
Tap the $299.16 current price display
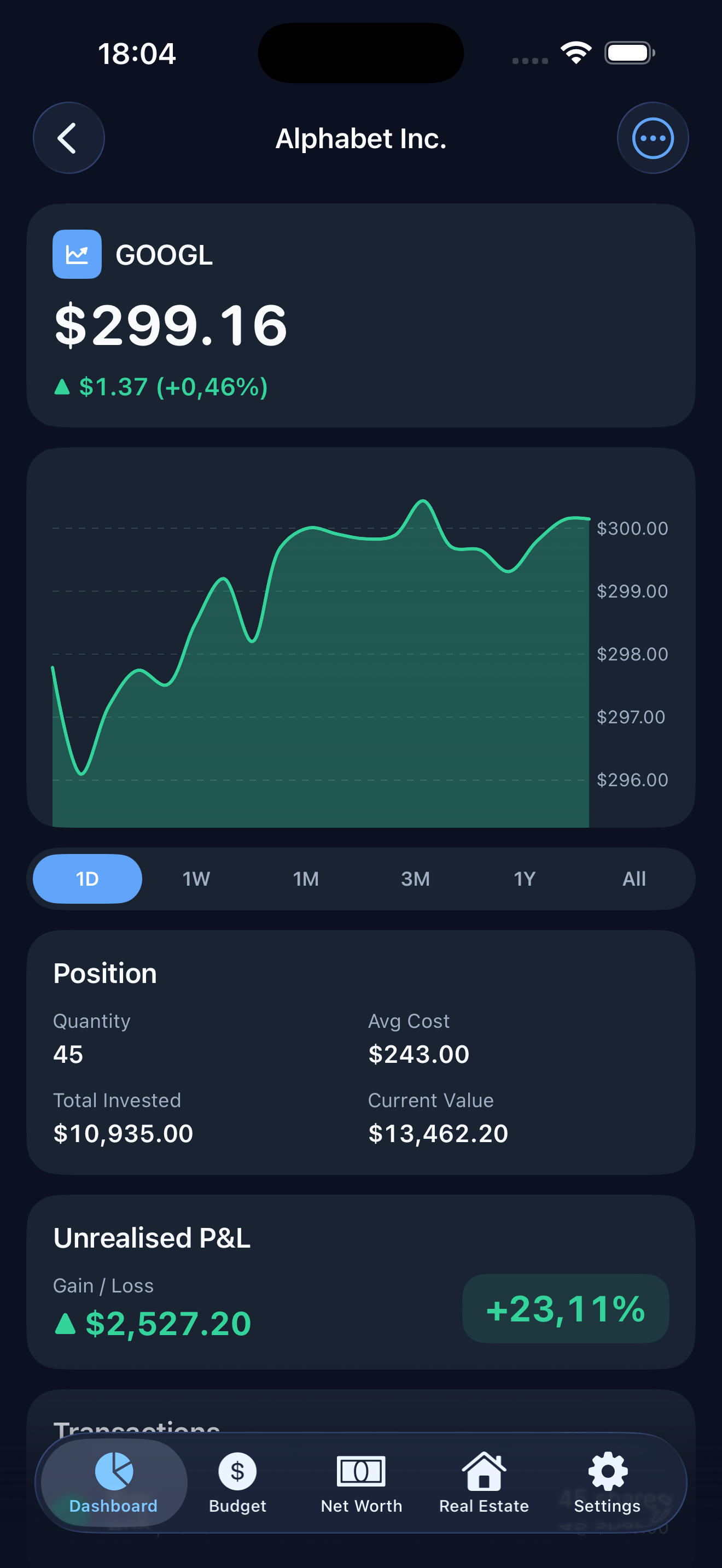click(x=171, y=326)
